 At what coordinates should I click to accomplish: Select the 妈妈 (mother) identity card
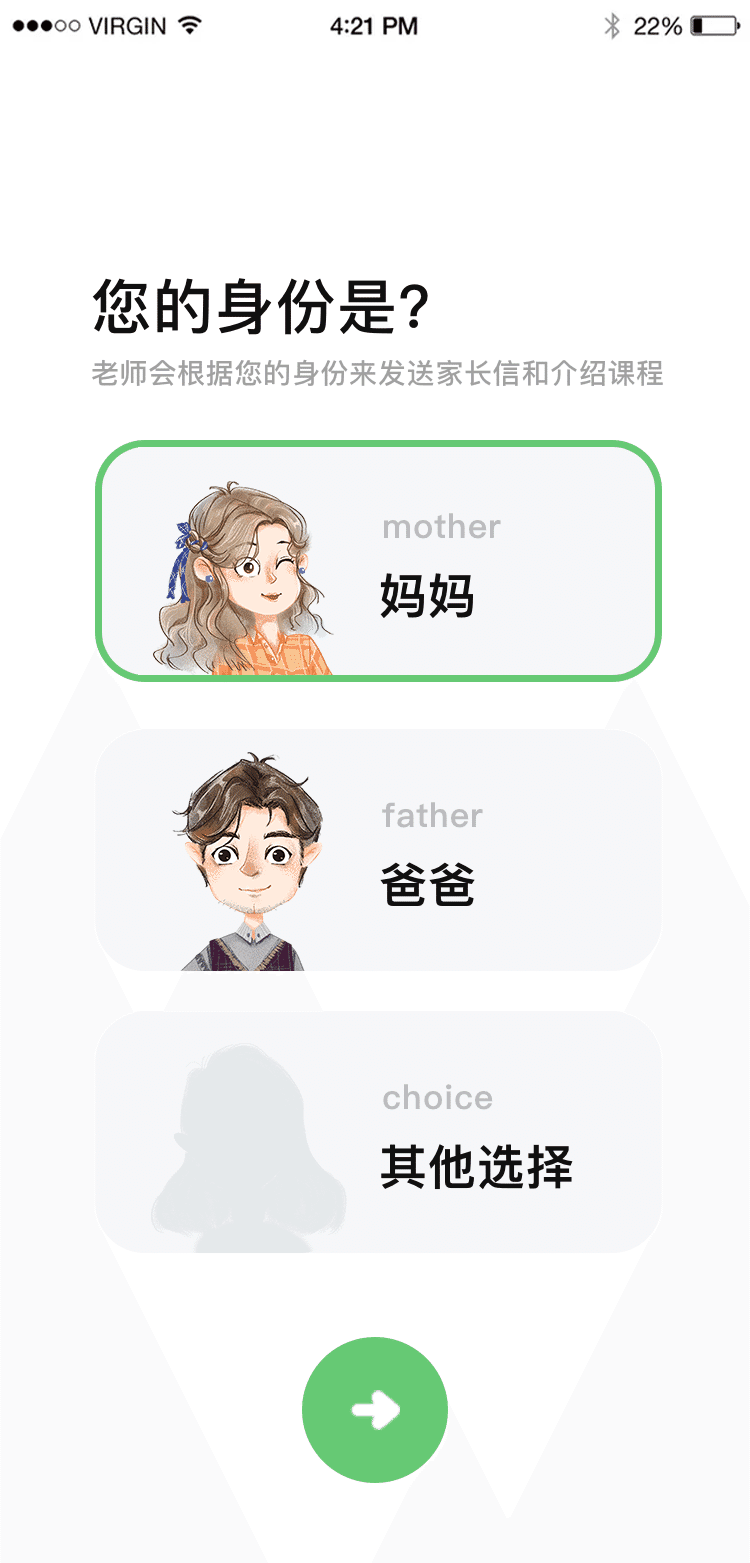point(378,561)
